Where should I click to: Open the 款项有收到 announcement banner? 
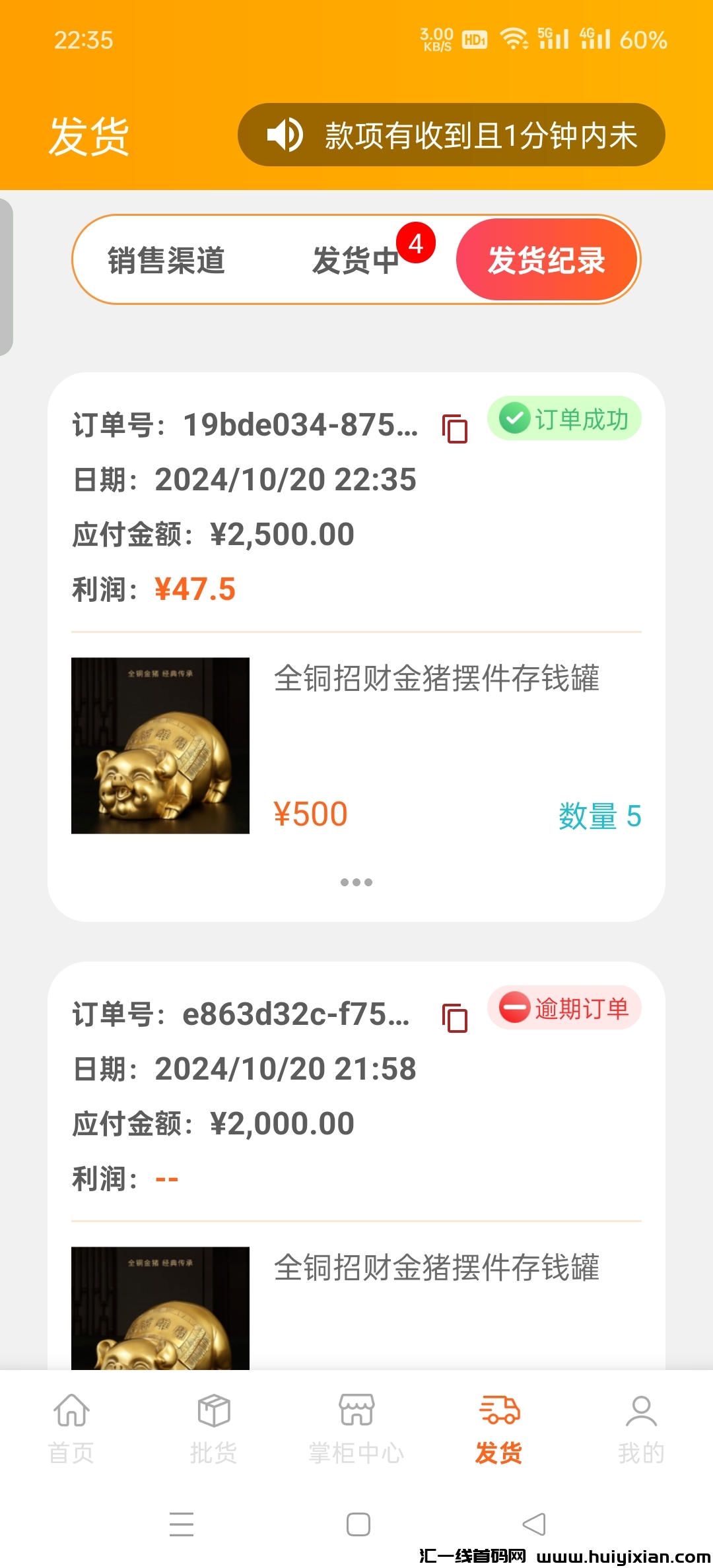452,135
